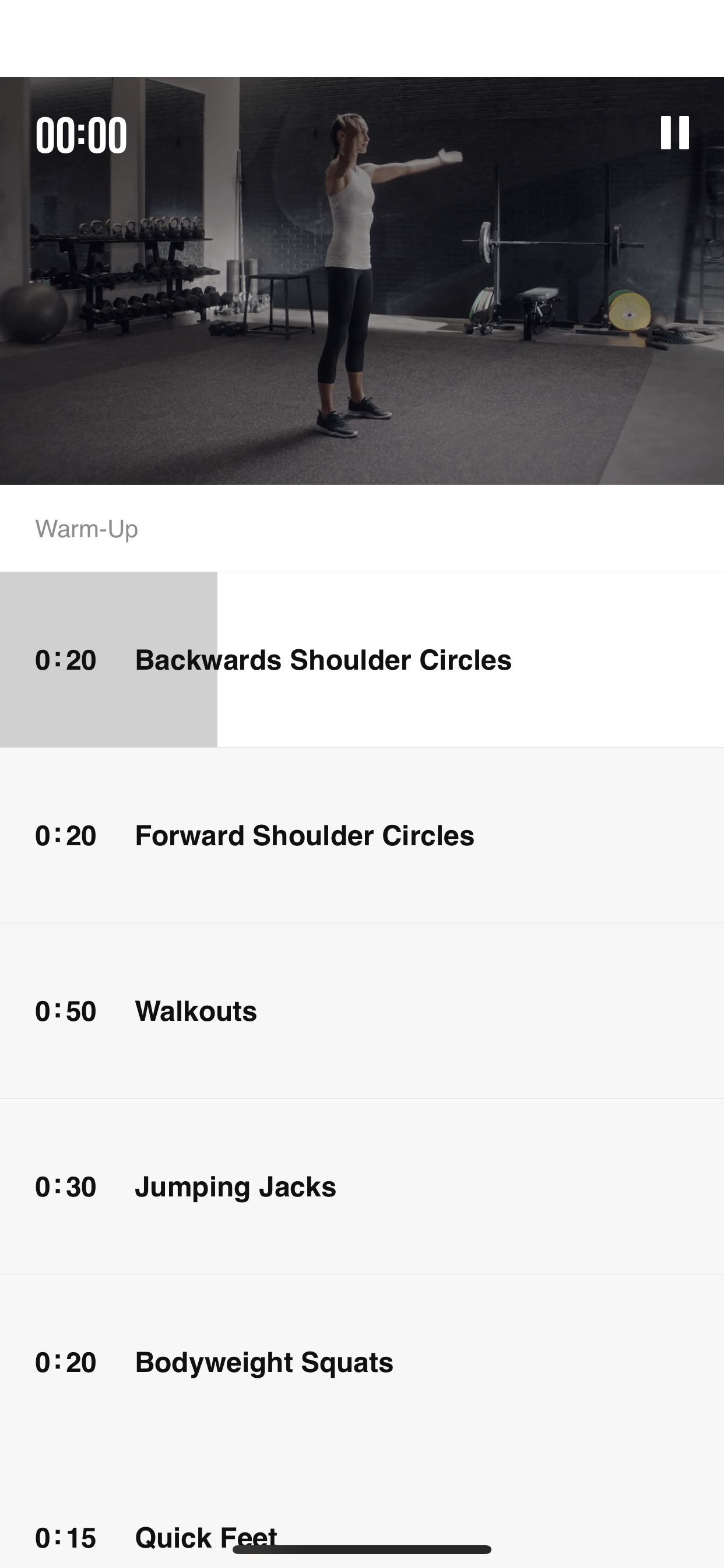Image resolution: width=724 pixels, height=1568 pixels.
Task: Go to Bodyweight Squats exercise
Action: tap(362, 1362)
